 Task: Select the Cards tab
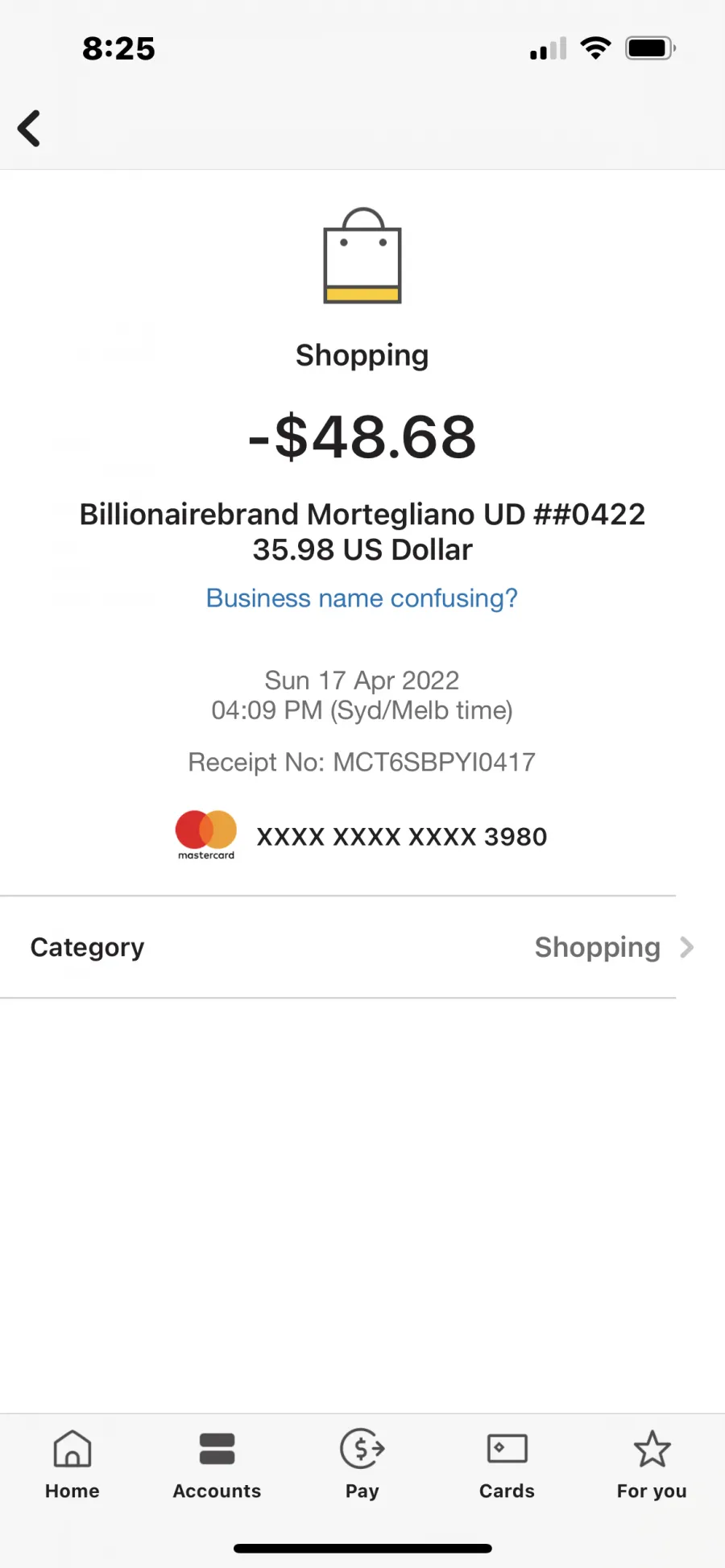(x=507, y=1465)
